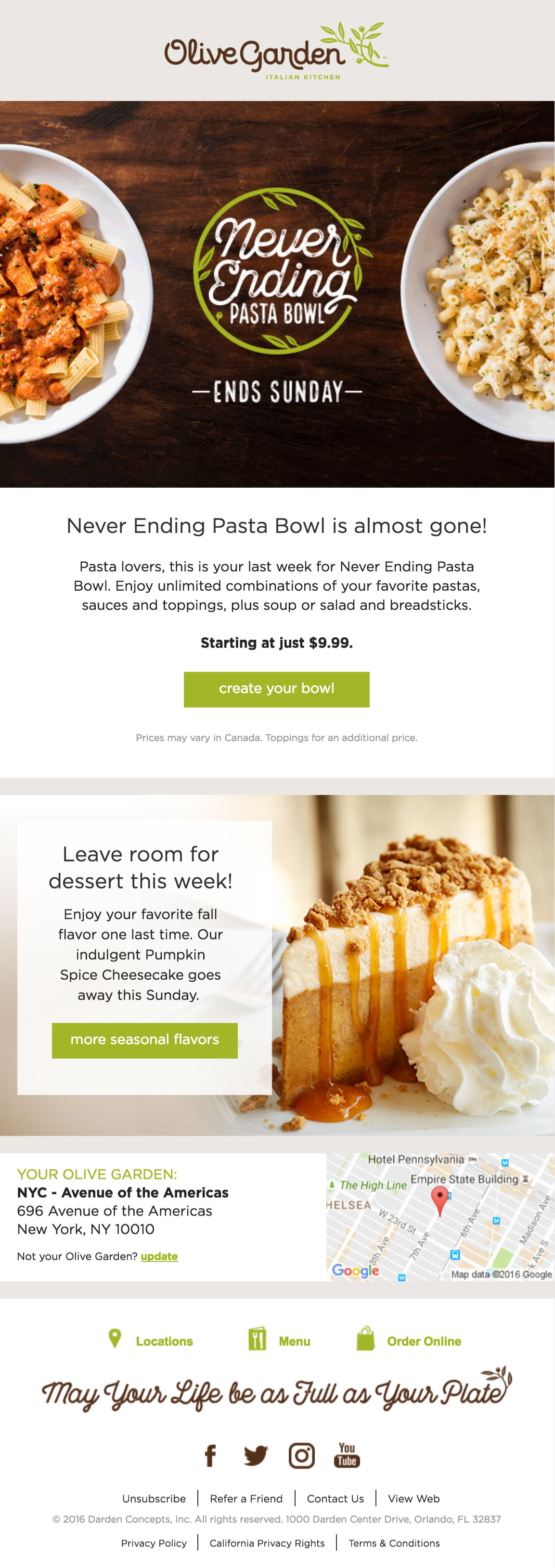555x1568 pixels.
Task: Open Terms & Conditions
Action: point(394,1543)
